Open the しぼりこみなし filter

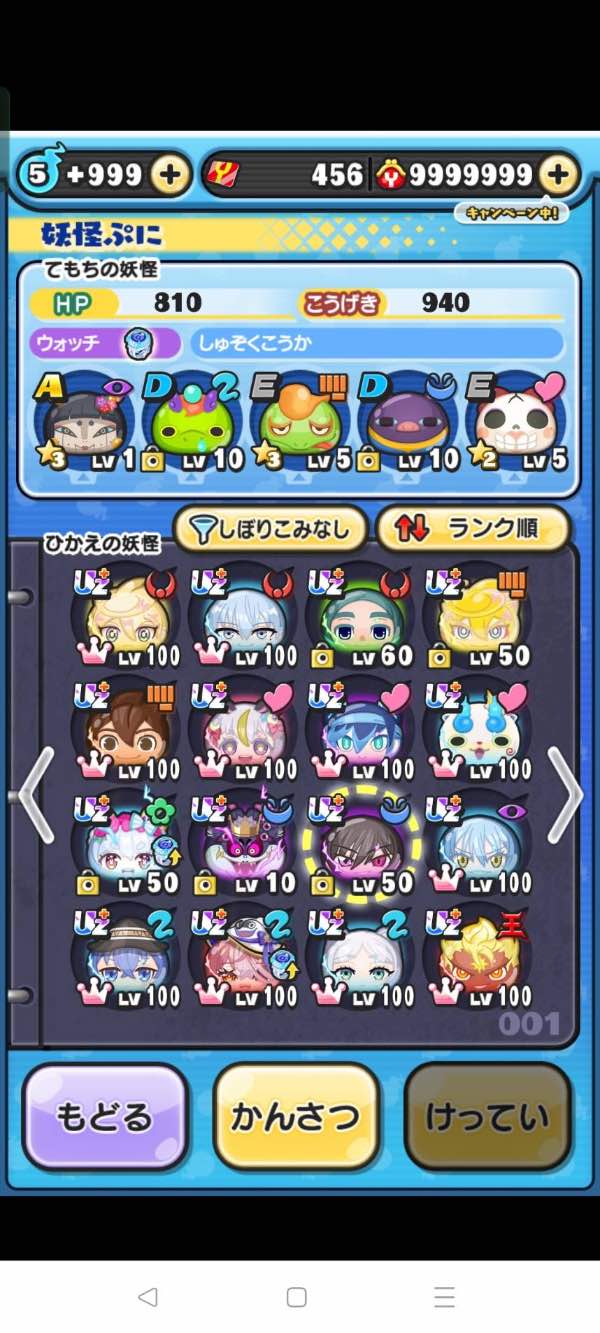[270, 530]
